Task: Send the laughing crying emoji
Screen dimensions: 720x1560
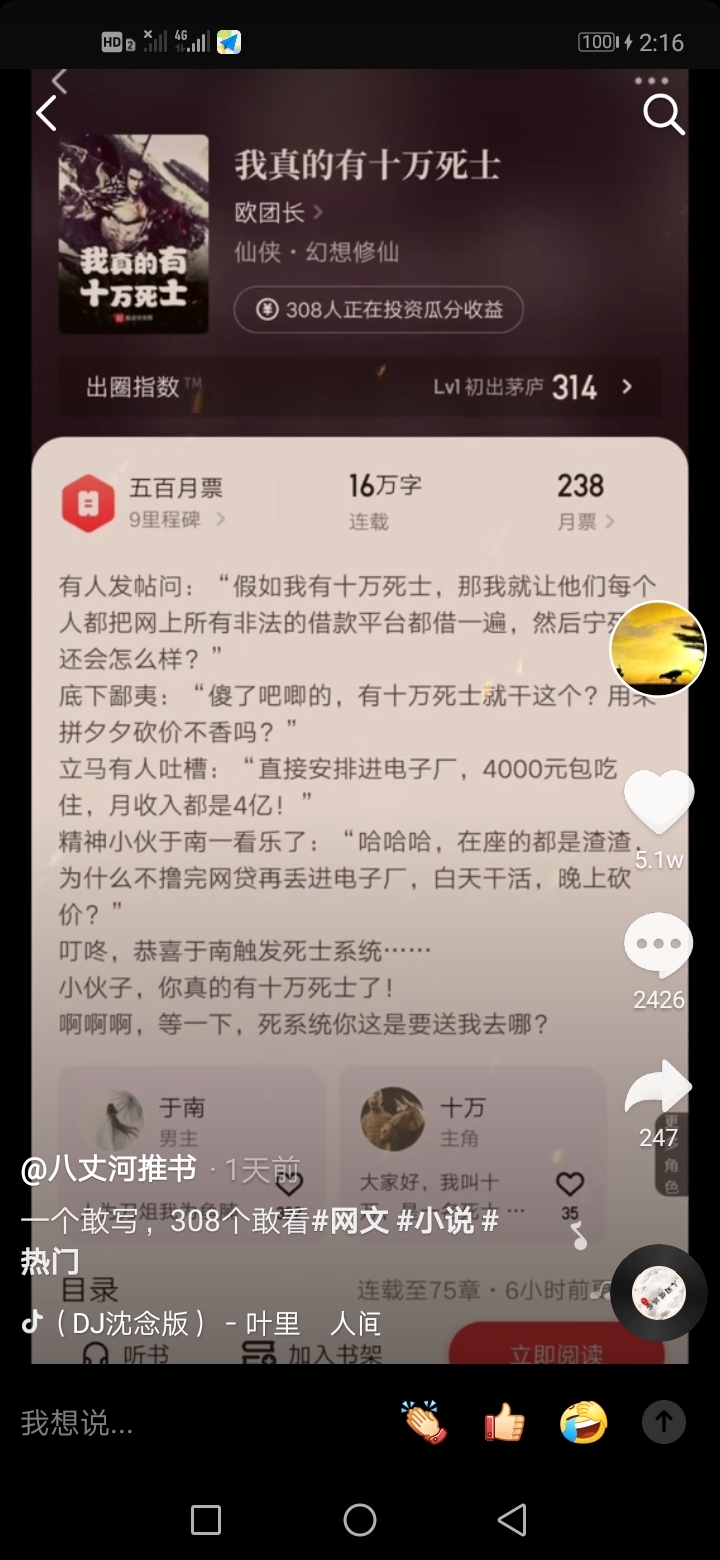Action: [584, 1421]
